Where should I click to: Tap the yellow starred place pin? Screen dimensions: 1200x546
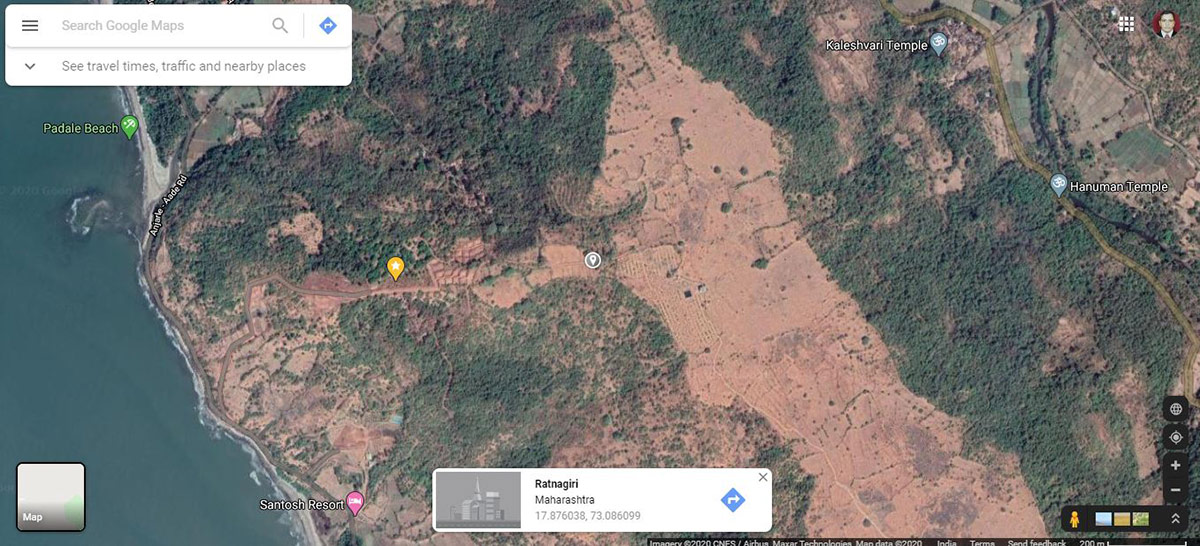[395, 267]
